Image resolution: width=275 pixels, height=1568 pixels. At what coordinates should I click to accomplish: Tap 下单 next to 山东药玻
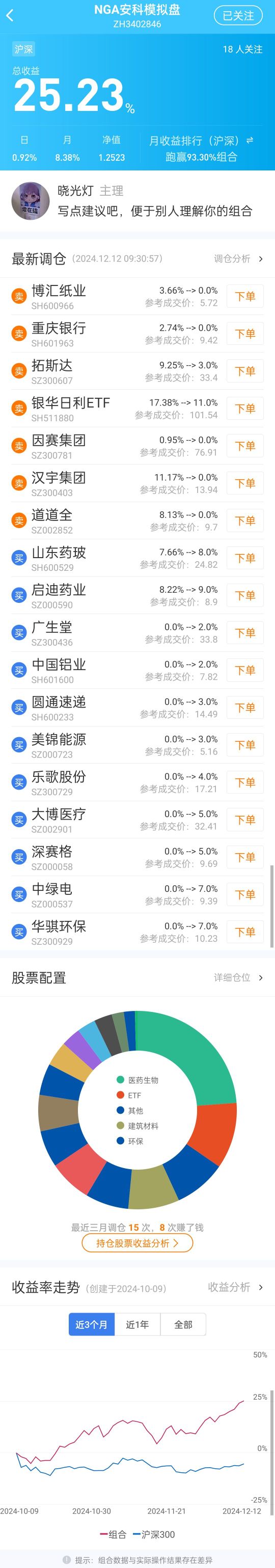tap(245, 558)
